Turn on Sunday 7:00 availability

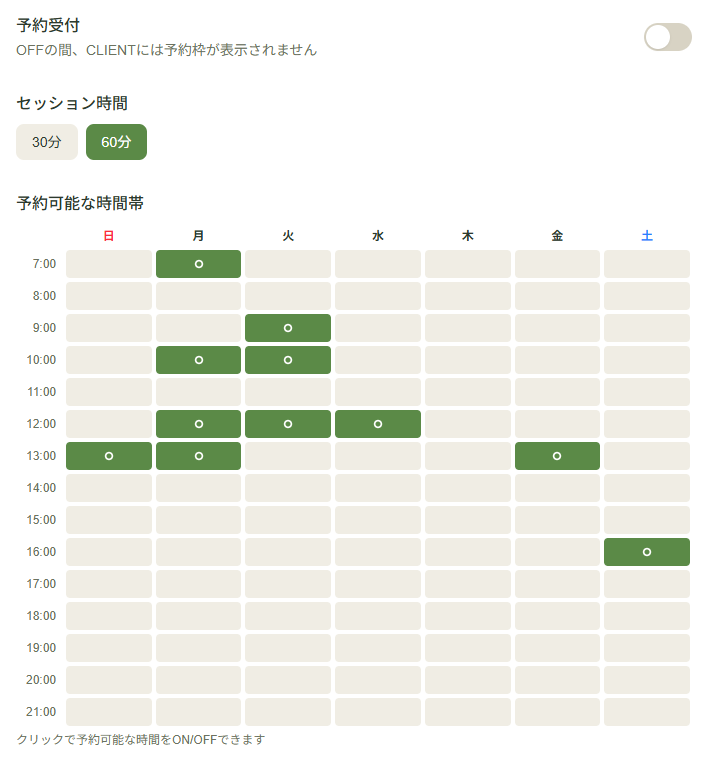(x=109, y=264)
